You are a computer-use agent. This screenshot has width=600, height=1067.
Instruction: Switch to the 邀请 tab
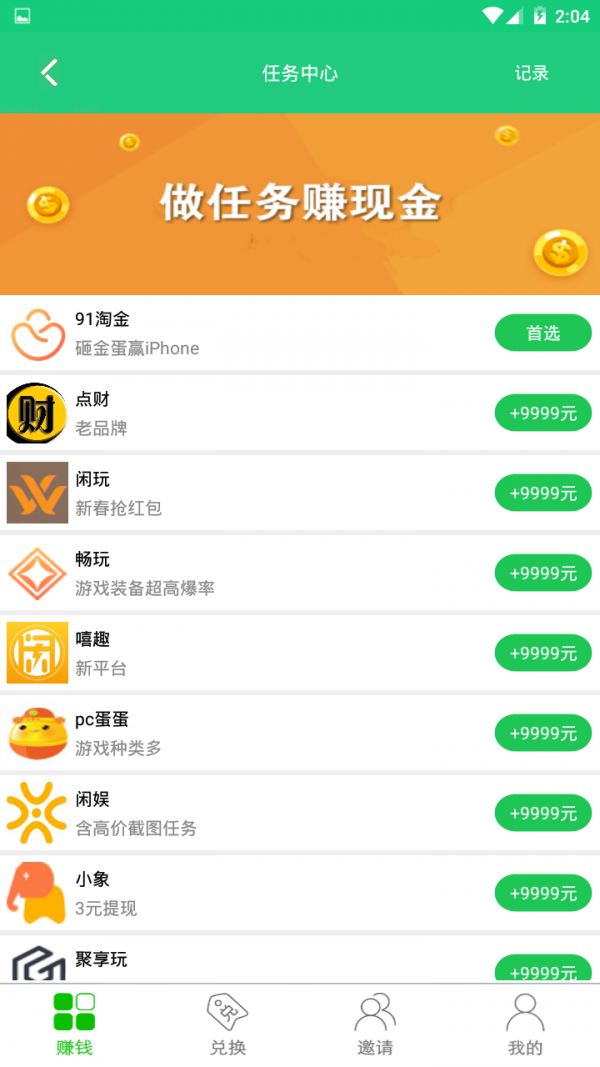click(375, 1025)
